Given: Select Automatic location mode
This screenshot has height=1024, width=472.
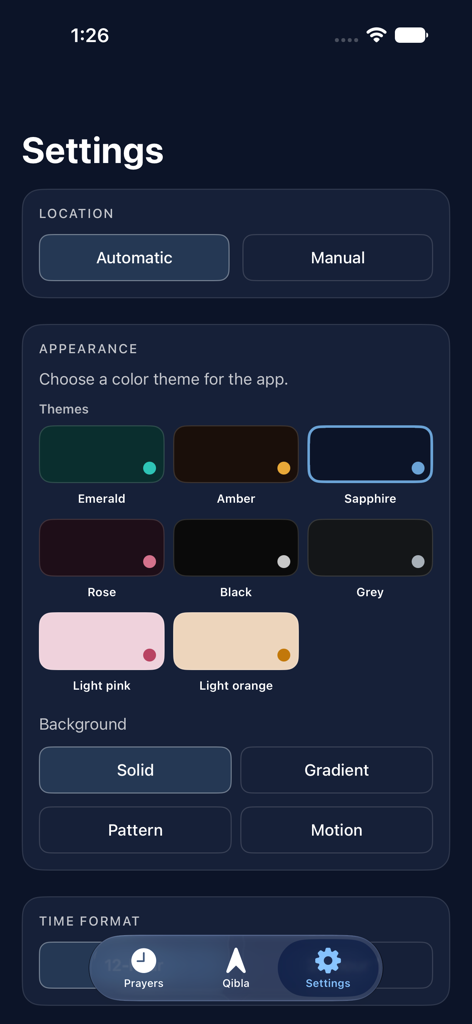Looking at the screenshot, I should pos(134,257).
